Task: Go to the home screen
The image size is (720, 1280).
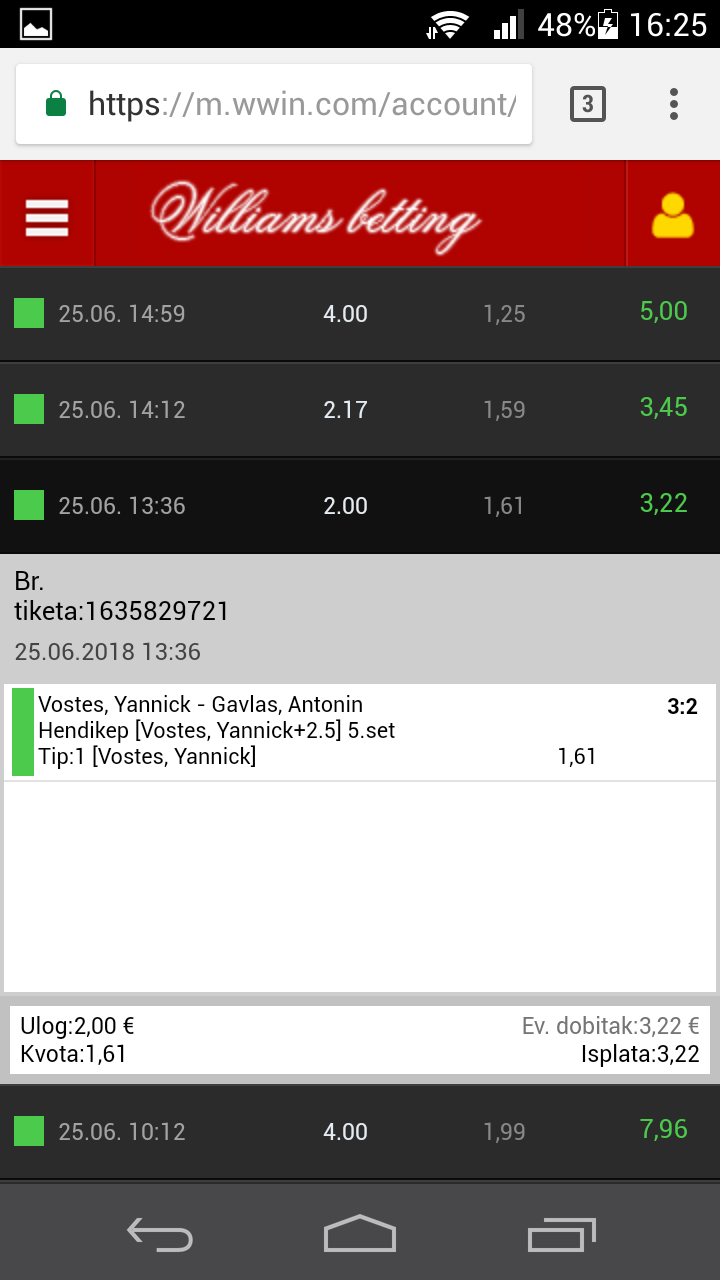Action: [x=360, y=1234]
